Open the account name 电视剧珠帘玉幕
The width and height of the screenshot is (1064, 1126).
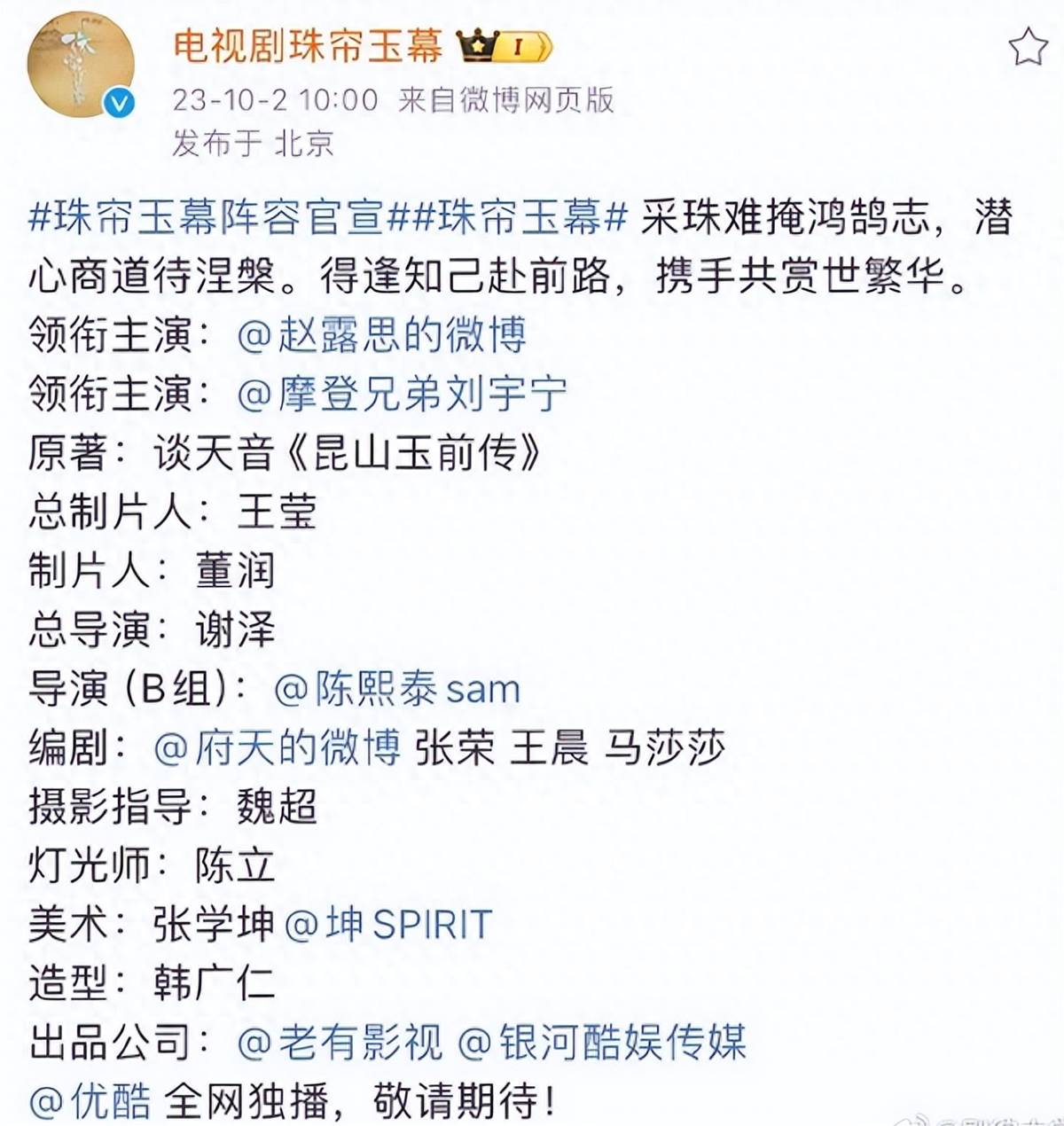(308, 46)
